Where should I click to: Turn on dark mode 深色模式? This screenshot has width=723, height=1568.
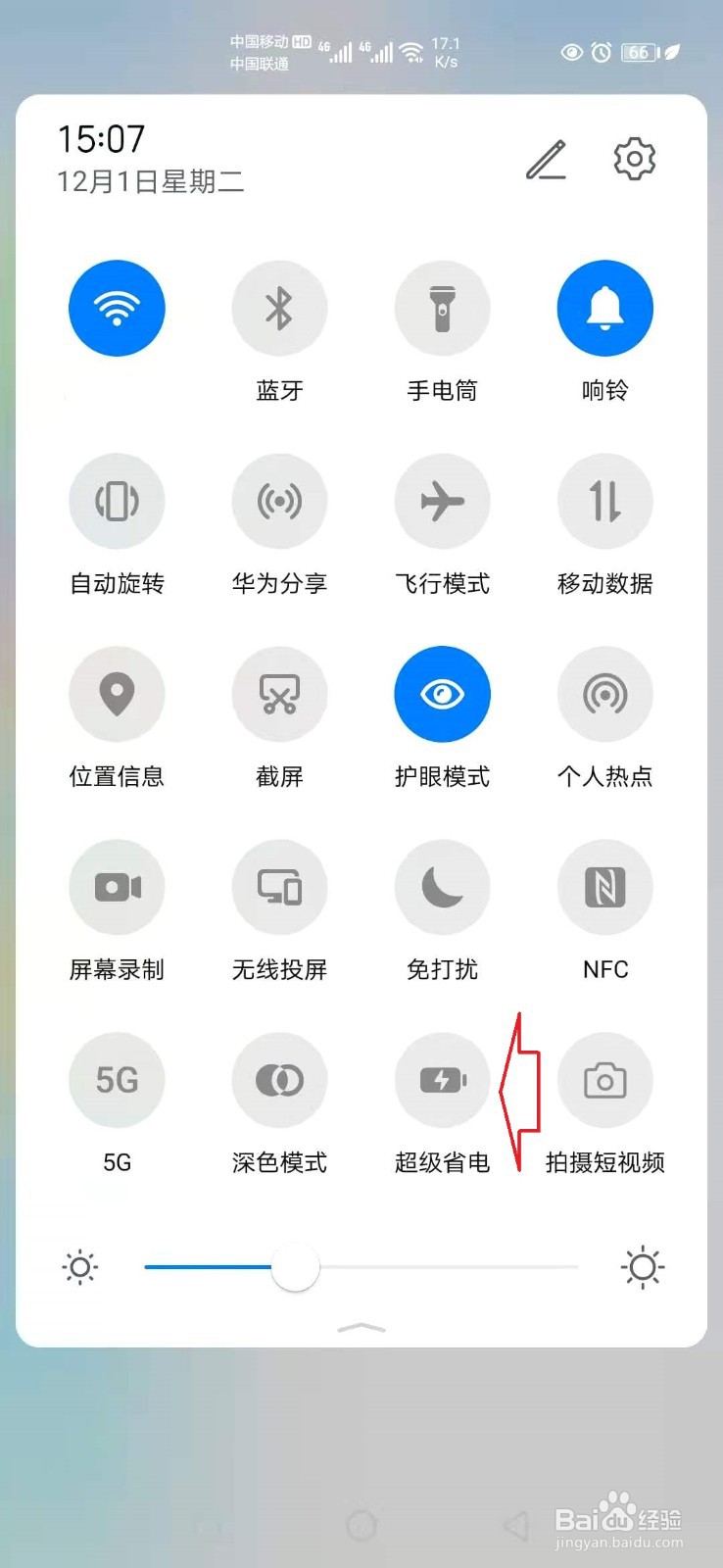(x=279, y=1079)
